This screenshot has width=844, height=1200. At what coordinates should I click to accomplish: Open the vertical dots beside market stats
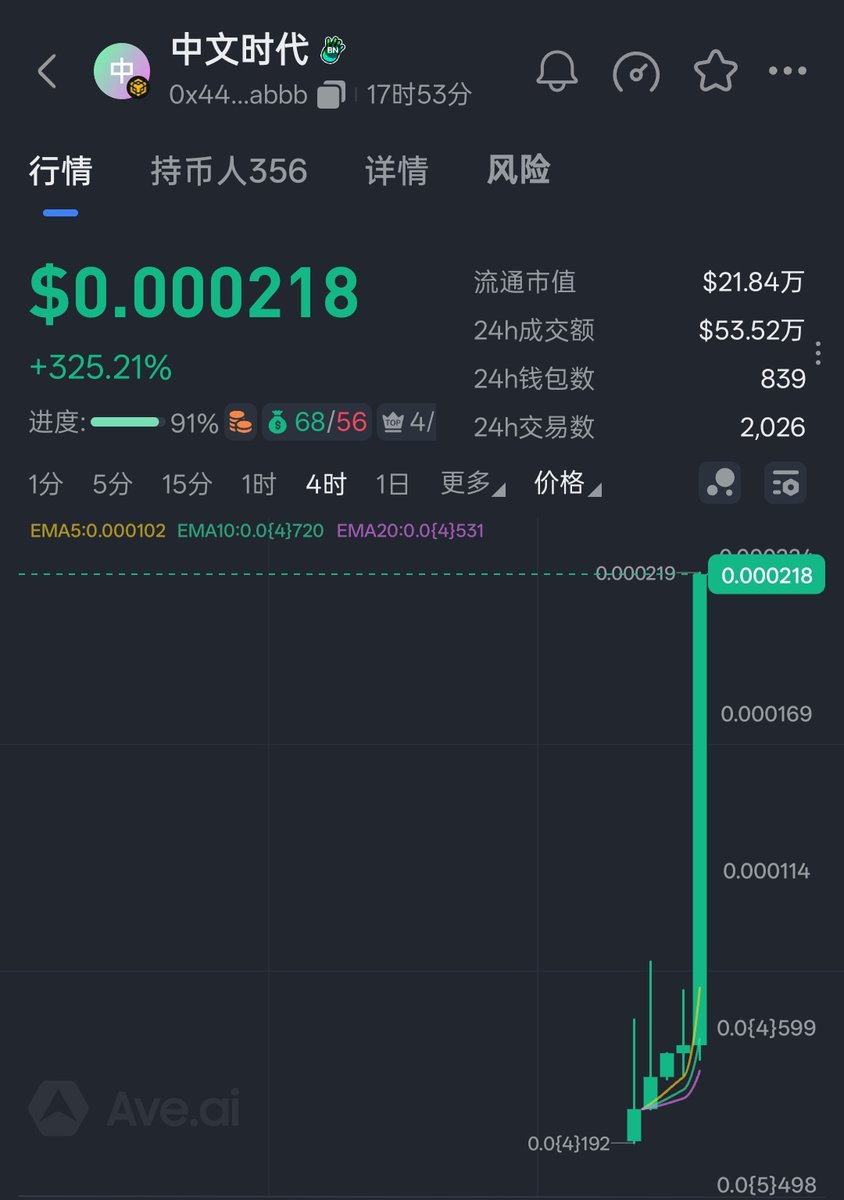click(819, 353)
